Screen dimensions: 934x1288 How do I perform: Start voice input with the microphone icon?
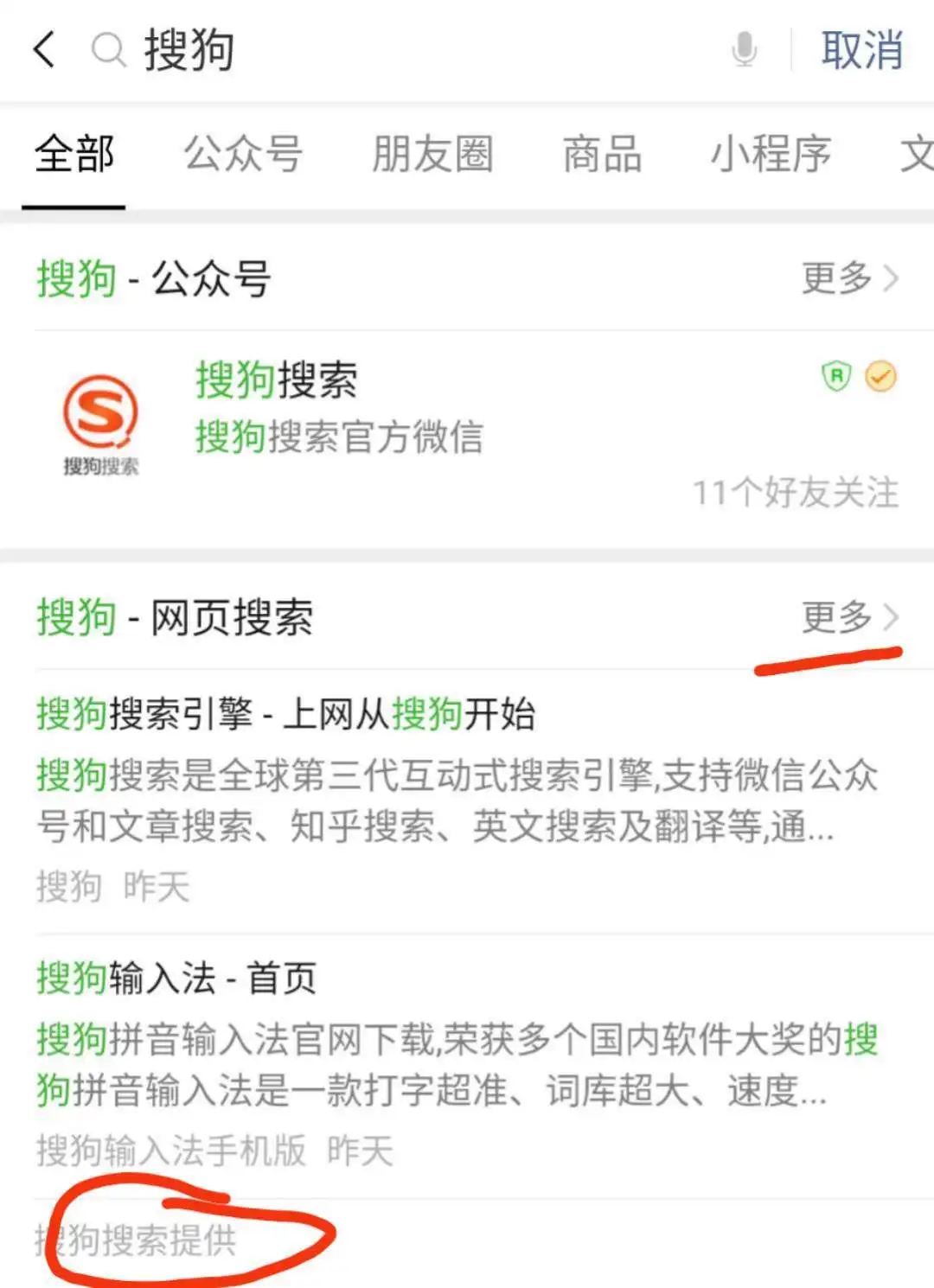click(744, 49)
